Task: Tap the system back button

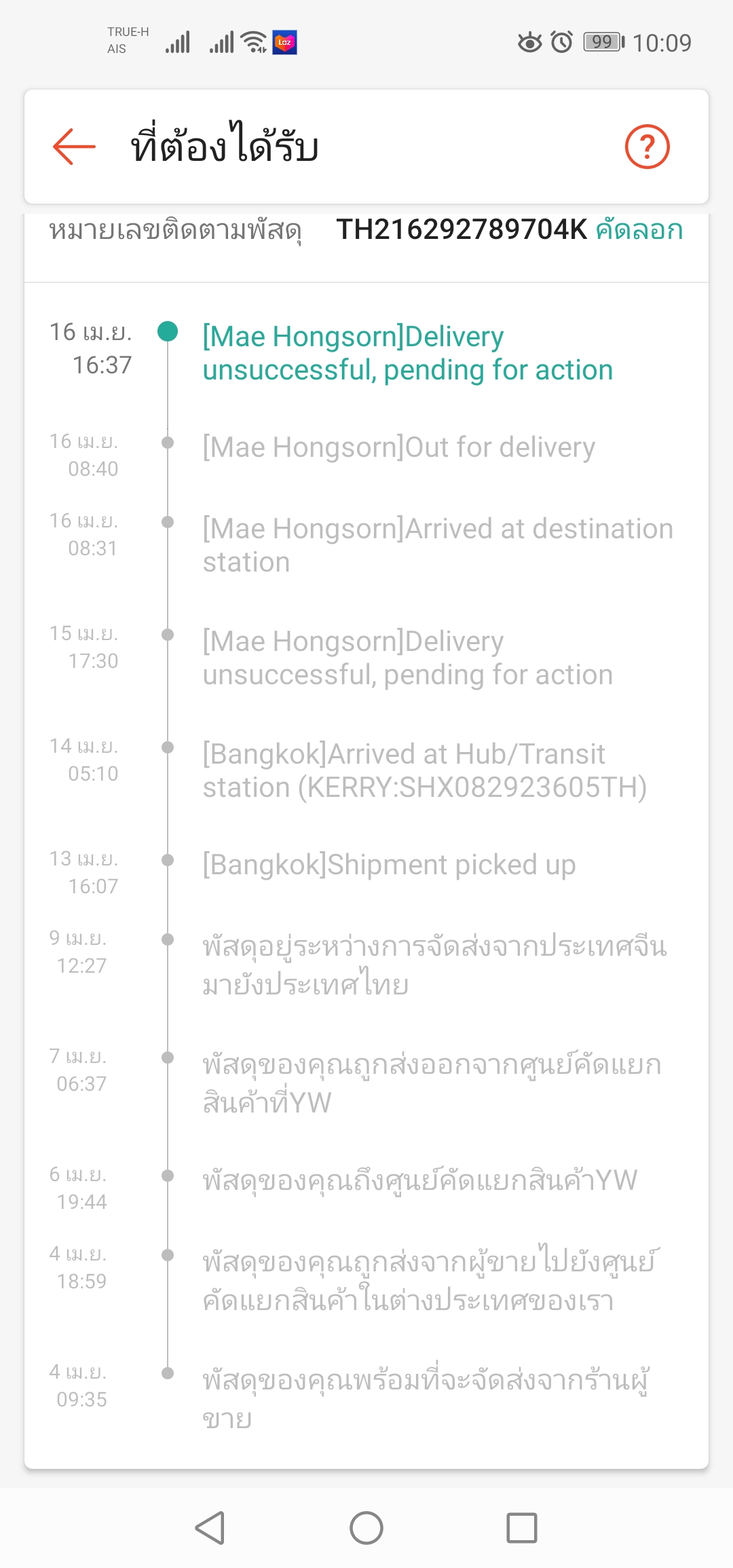Action: click(x=210, y=1528)
